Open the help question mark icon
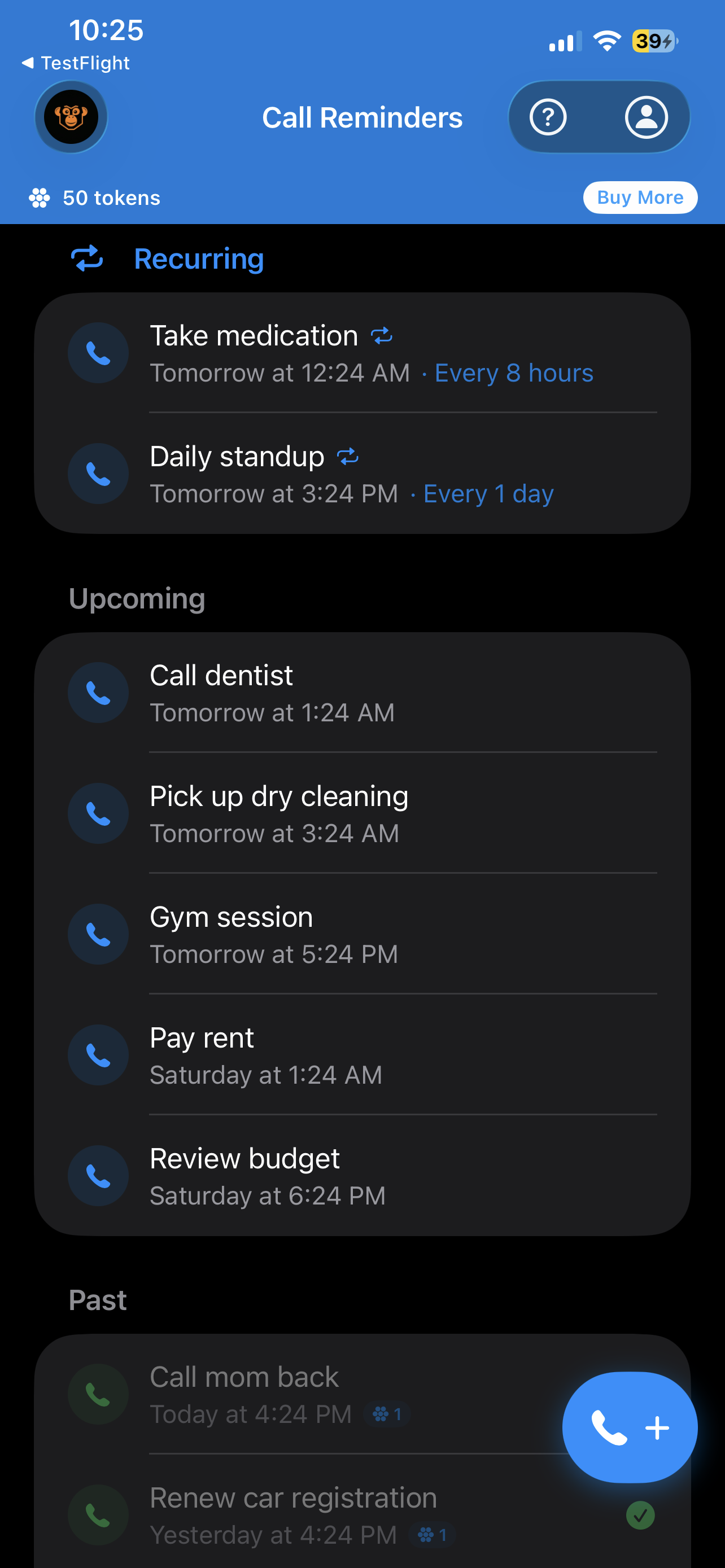The height and width of the screenshot is (1568, 725). [547, 117]
